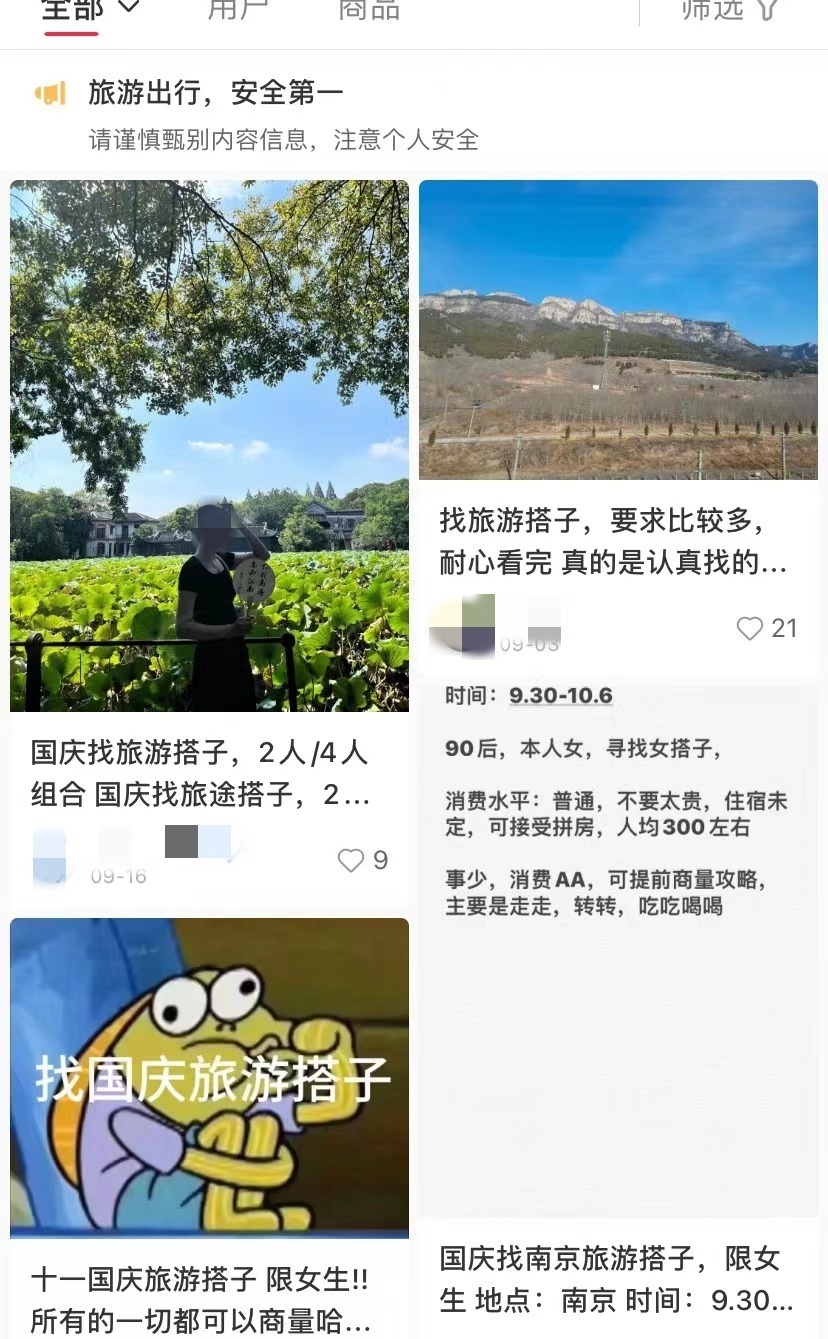Open the avatar of the 09-03 poster
Screen dimensions: 828x1339
(x=462, y=628)
